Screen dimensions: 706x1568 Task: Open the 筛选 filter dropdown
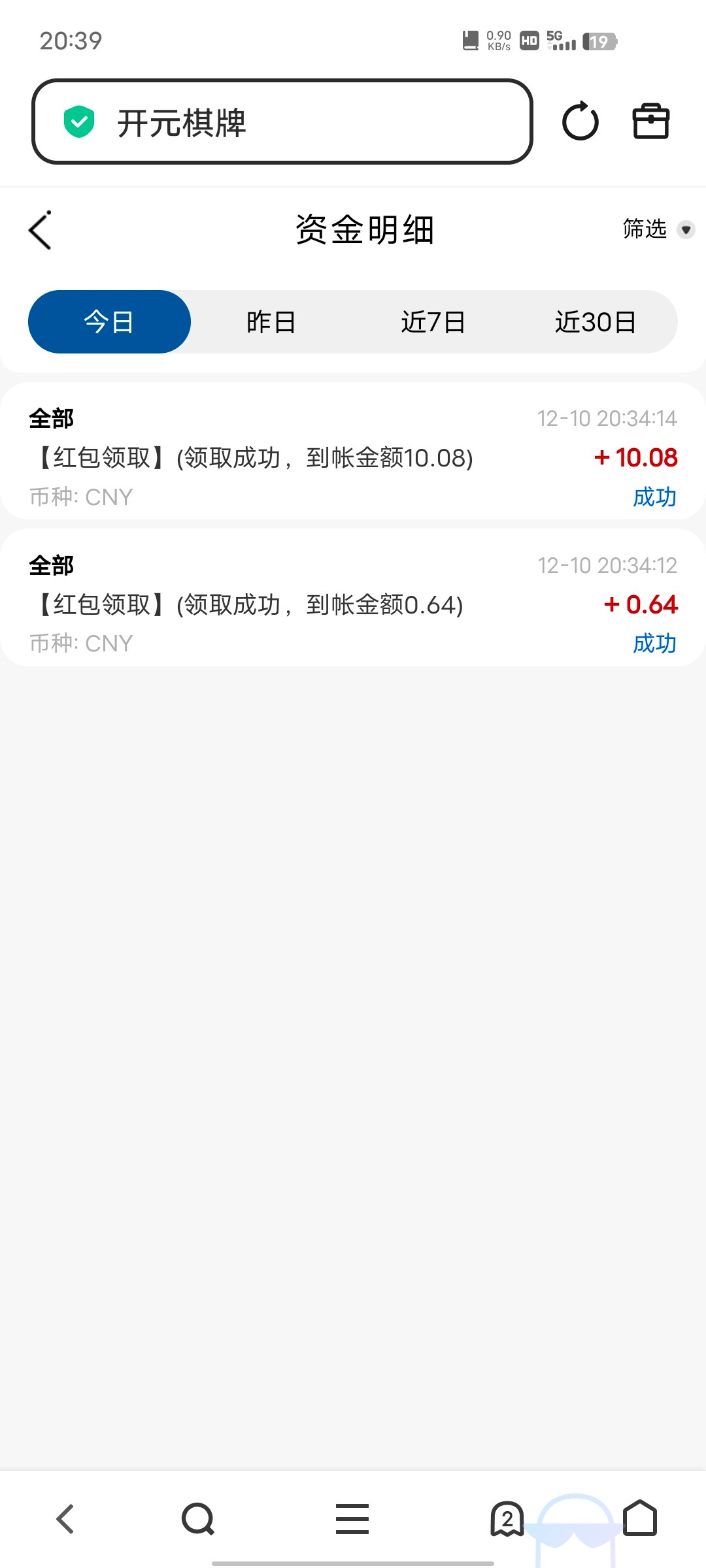[x=658, y=229]
